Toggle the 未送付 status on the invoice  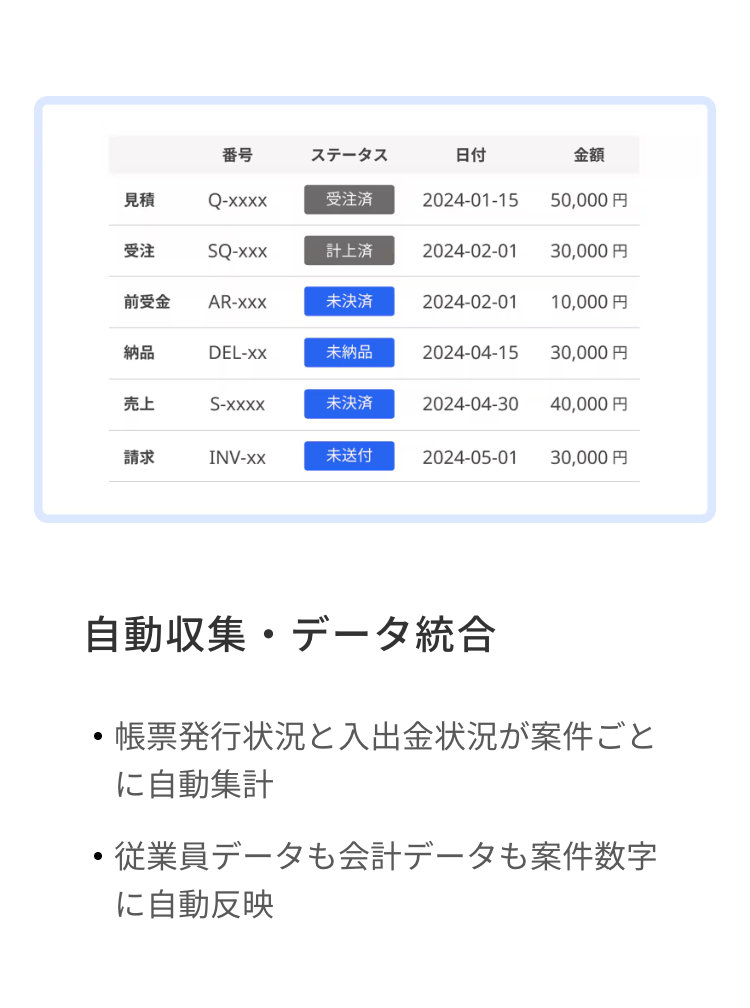(x=348, y=455)
